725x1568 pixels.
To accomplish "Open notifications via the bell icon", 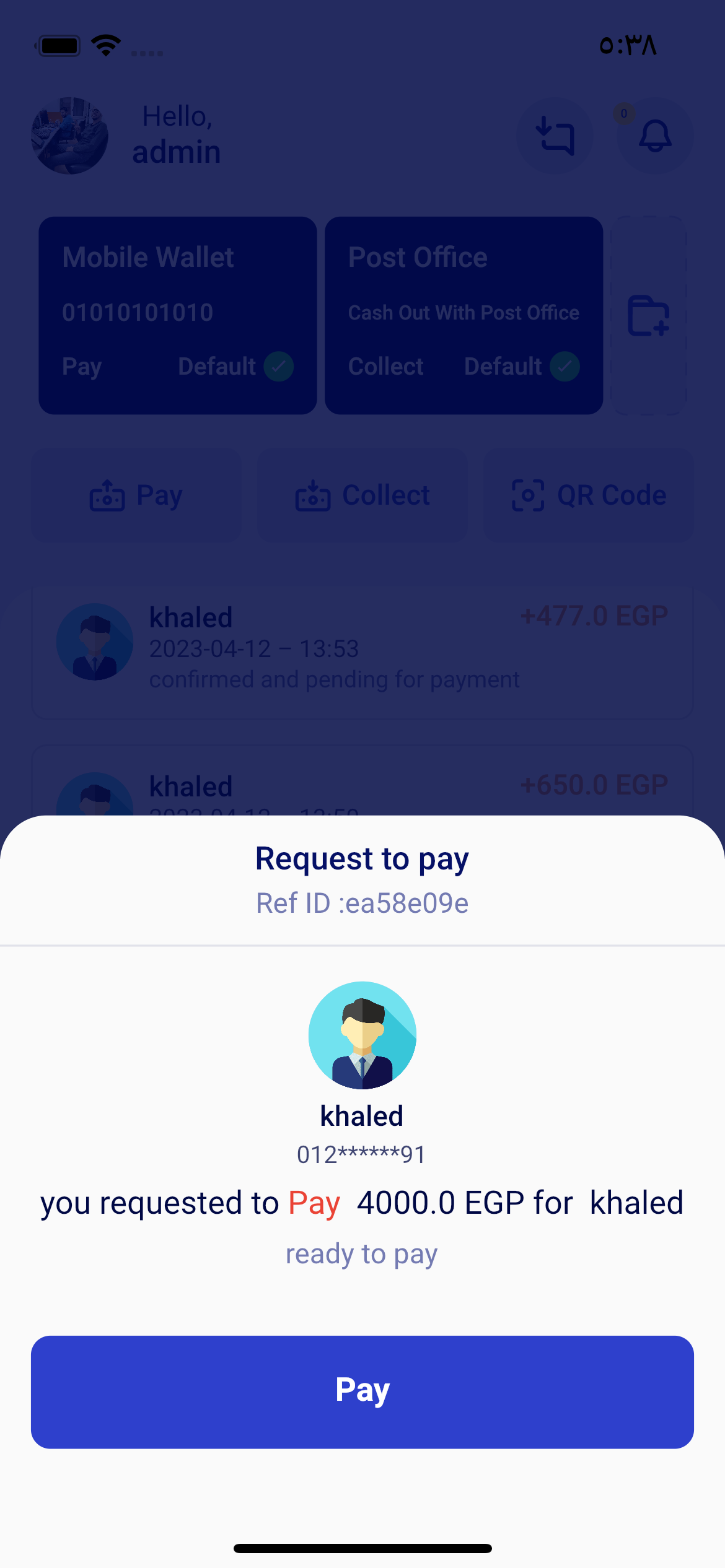I will [654, 136].
